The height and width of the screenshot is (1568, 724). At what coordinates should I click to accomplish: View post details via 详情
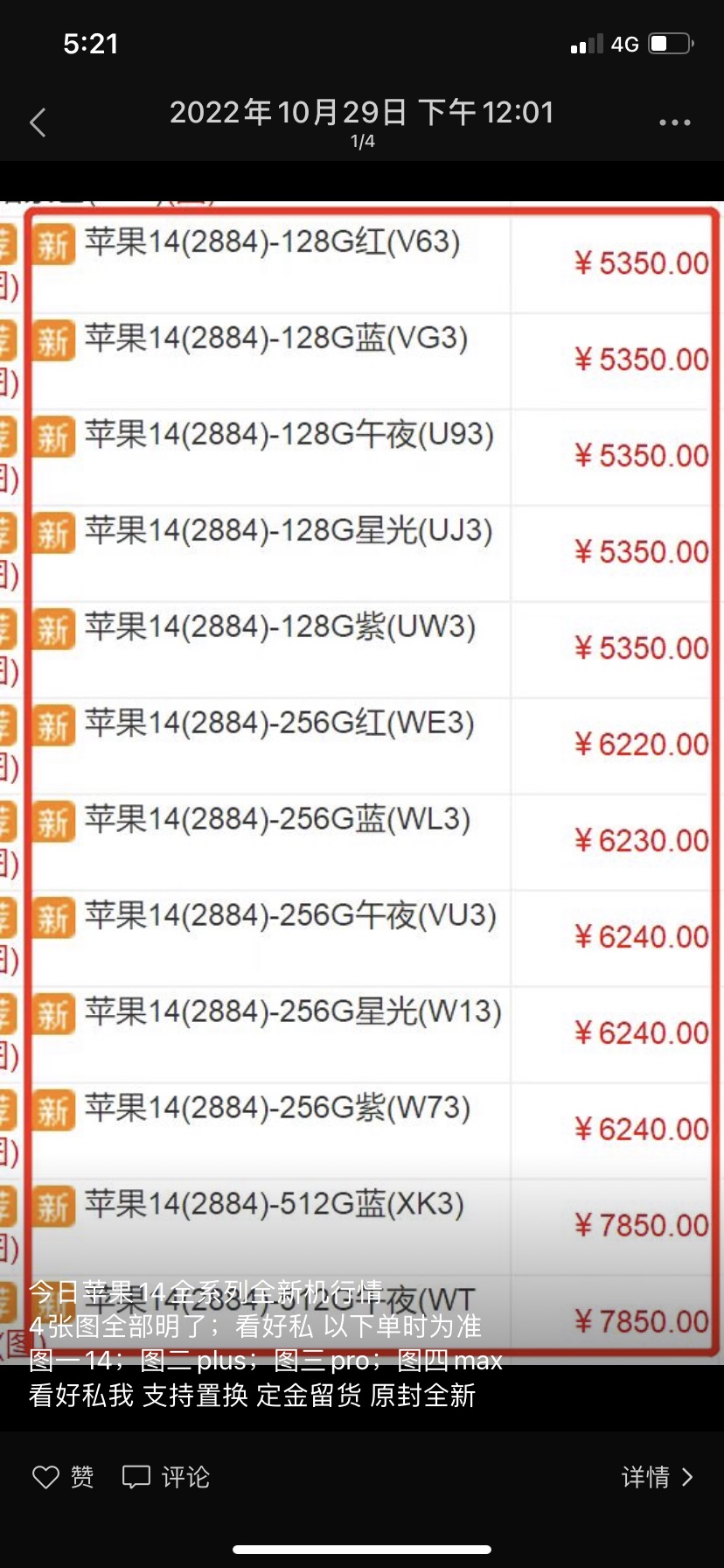(657, 1477)
